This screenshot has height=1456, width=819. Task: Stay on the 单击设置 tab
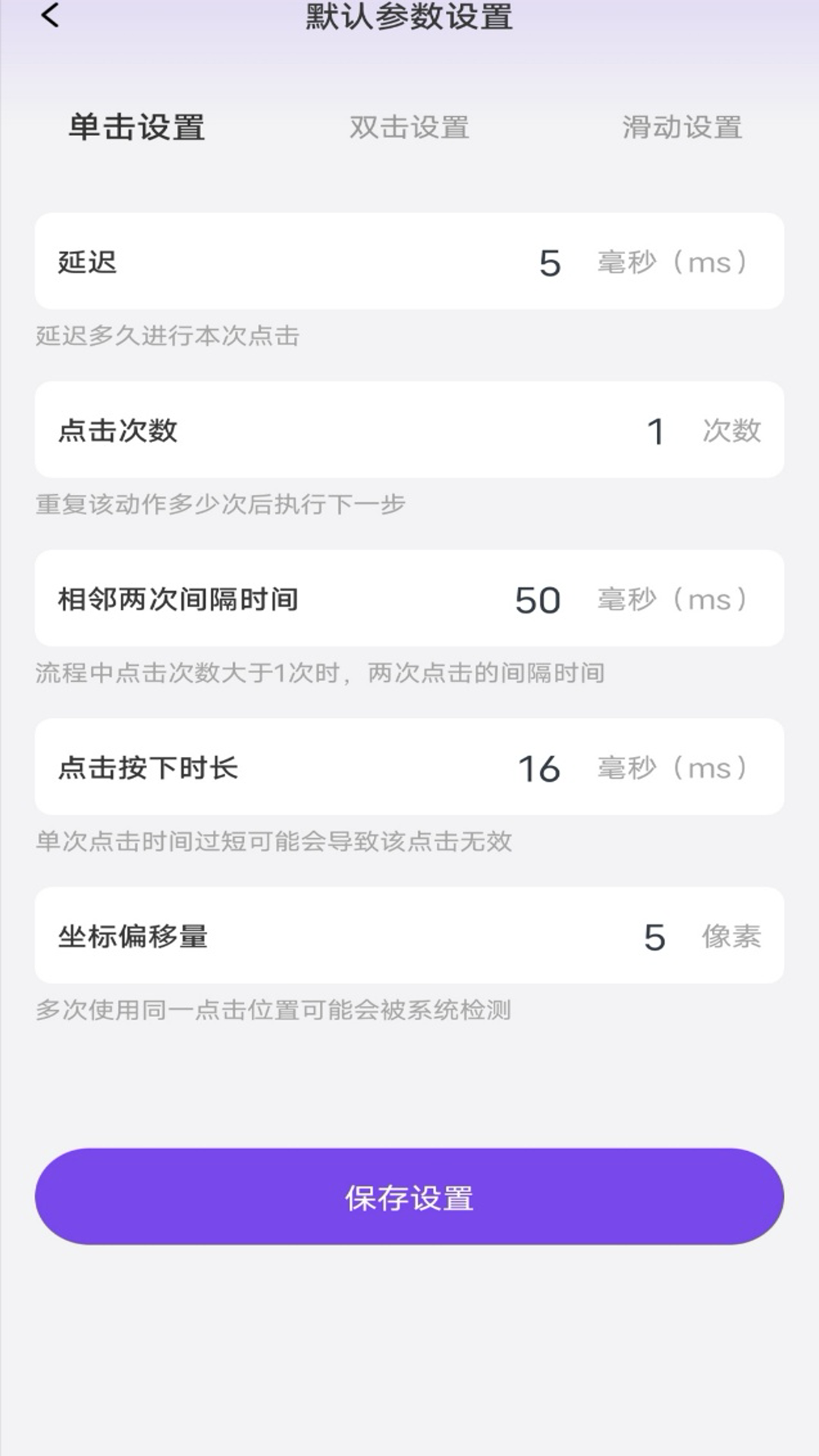click(x=136, y=127)
